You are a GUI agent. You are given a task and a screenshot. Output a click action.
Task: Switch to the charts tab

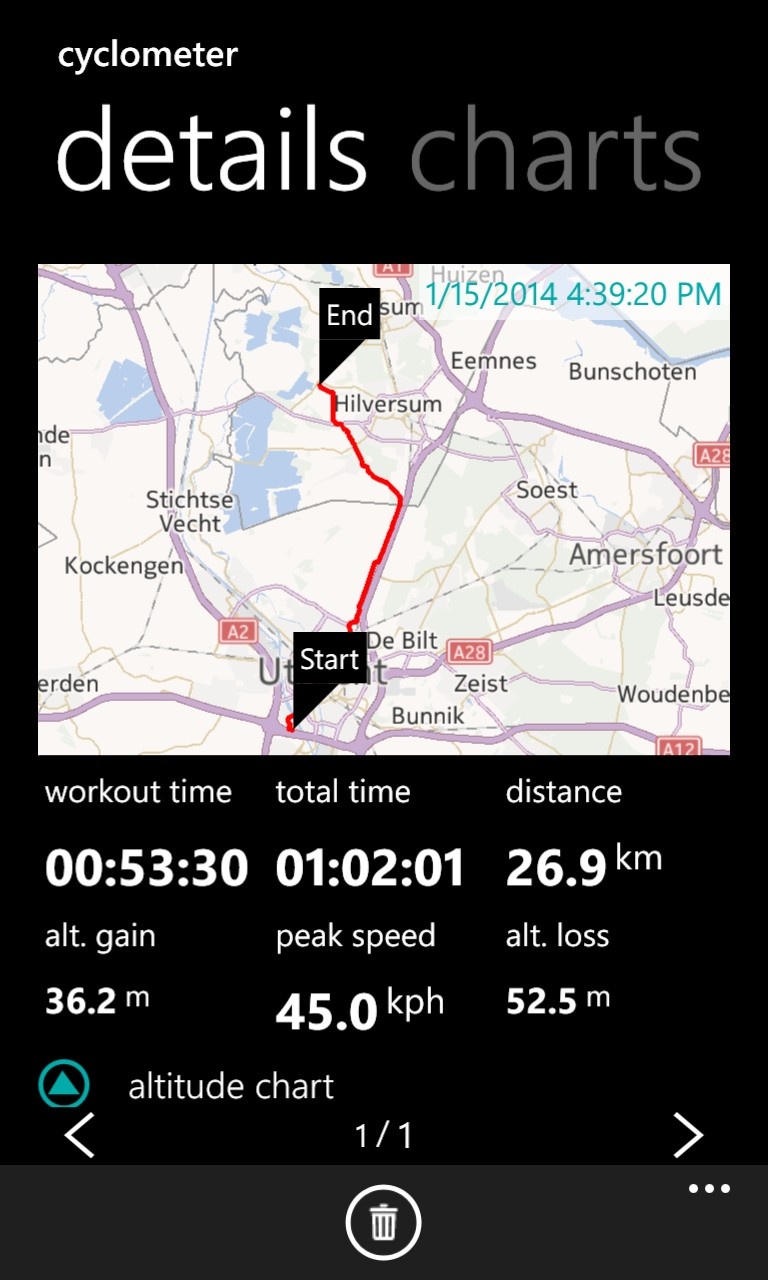coord(556,151)
